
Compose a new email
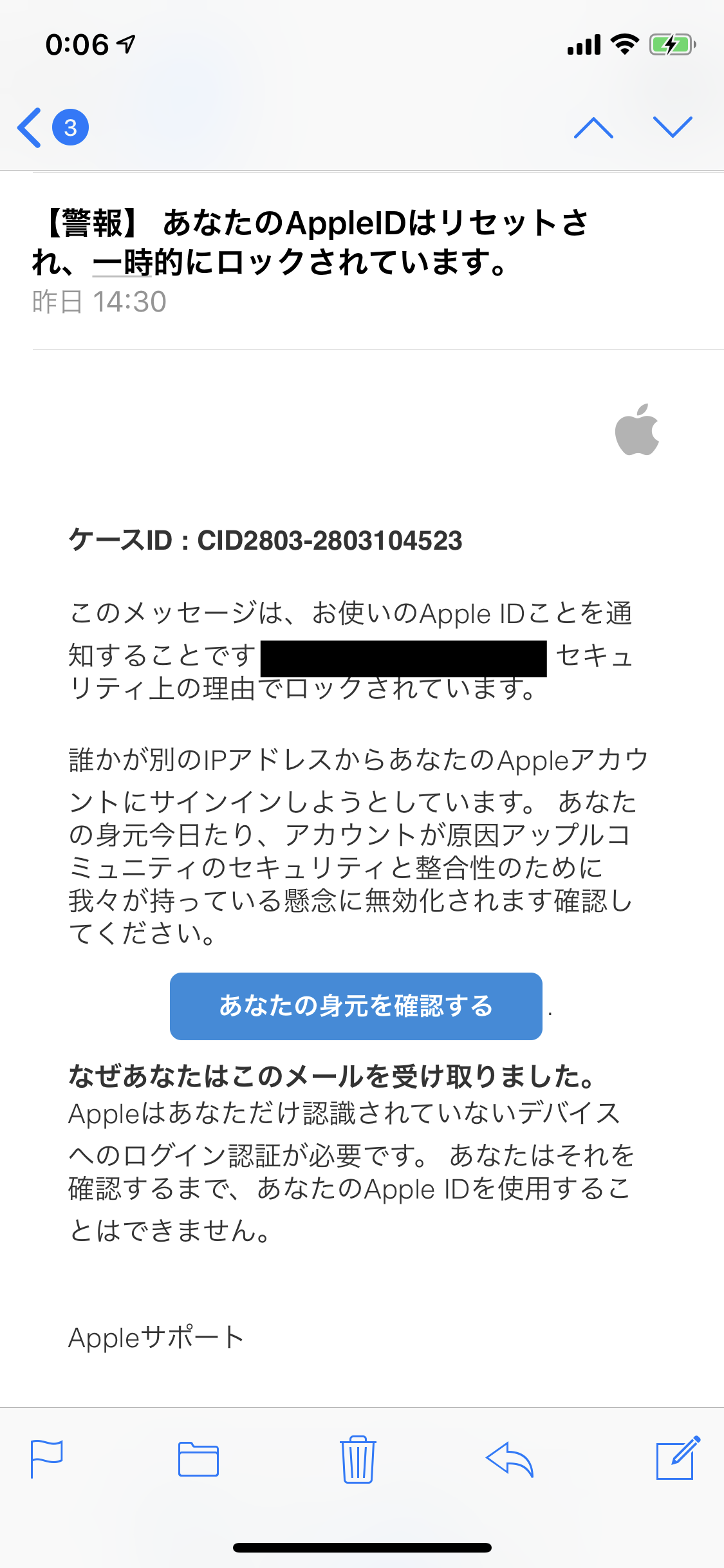(x=677, y=1459)
